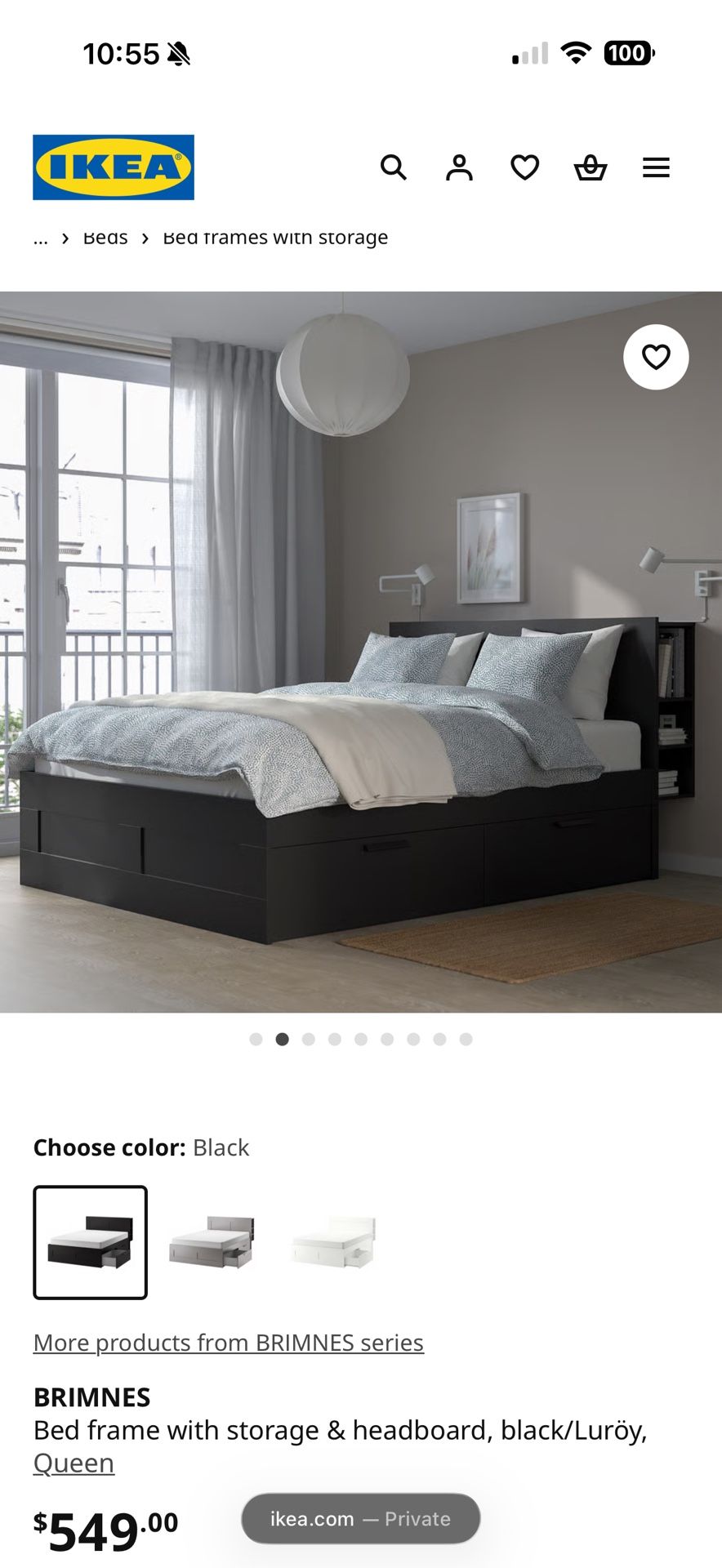Go to IKEA home via logo
Screen dimensions: 722x1568
point(114,167)
